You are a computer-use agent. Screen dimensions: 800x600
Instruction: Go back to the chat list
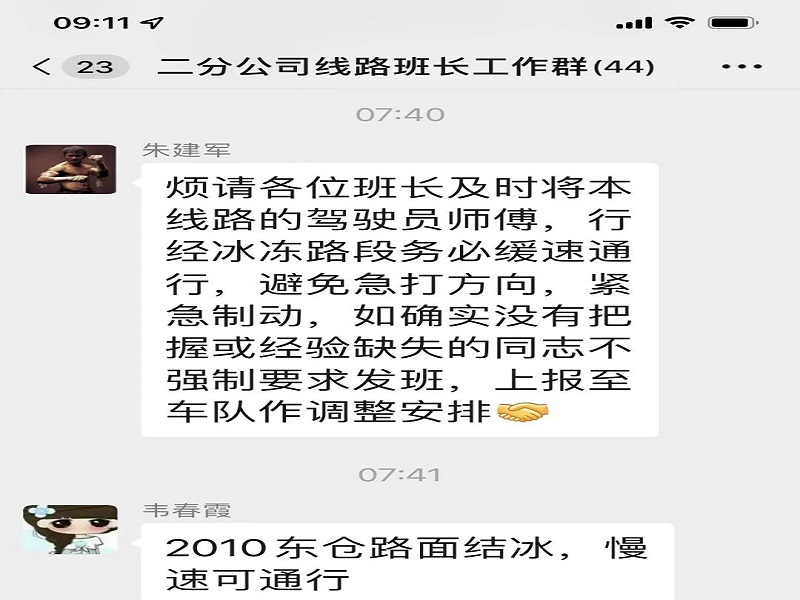(42, 67)
